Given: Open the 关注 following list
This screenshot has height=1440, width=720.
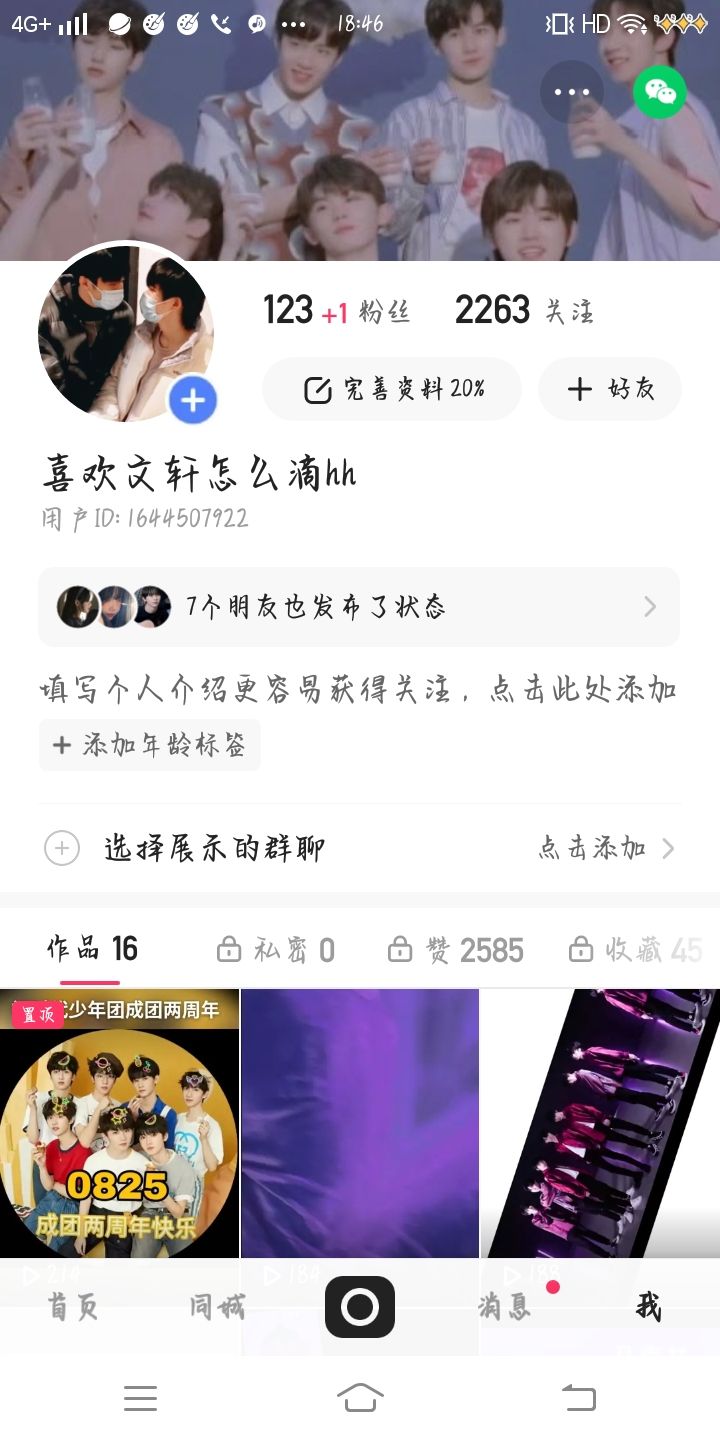Looking at the screenshot, I should (524, 311).
